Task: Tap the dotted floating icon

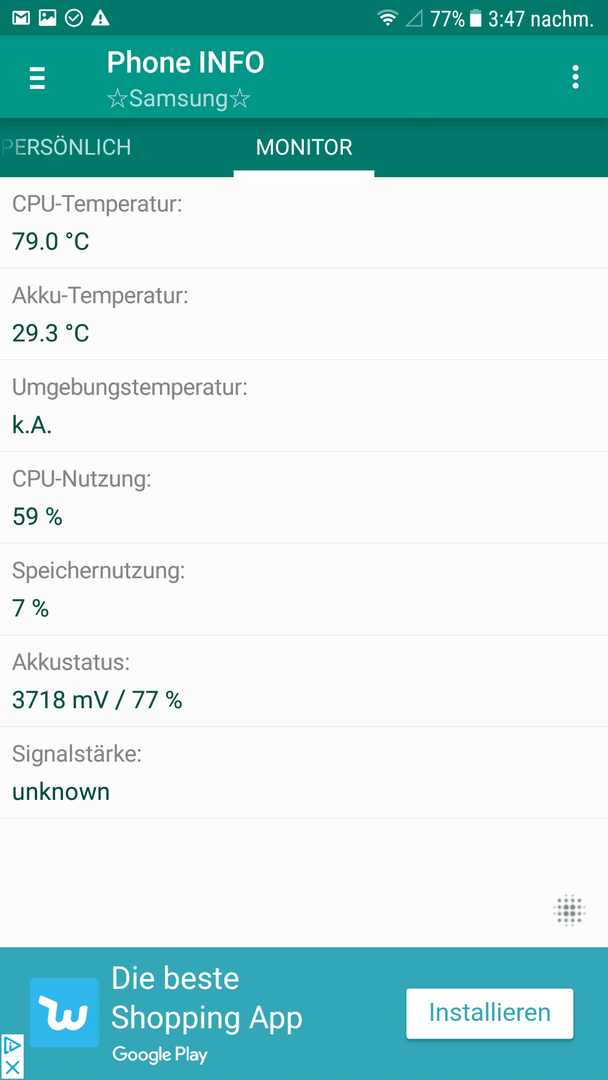Action: tap(569, 911)
